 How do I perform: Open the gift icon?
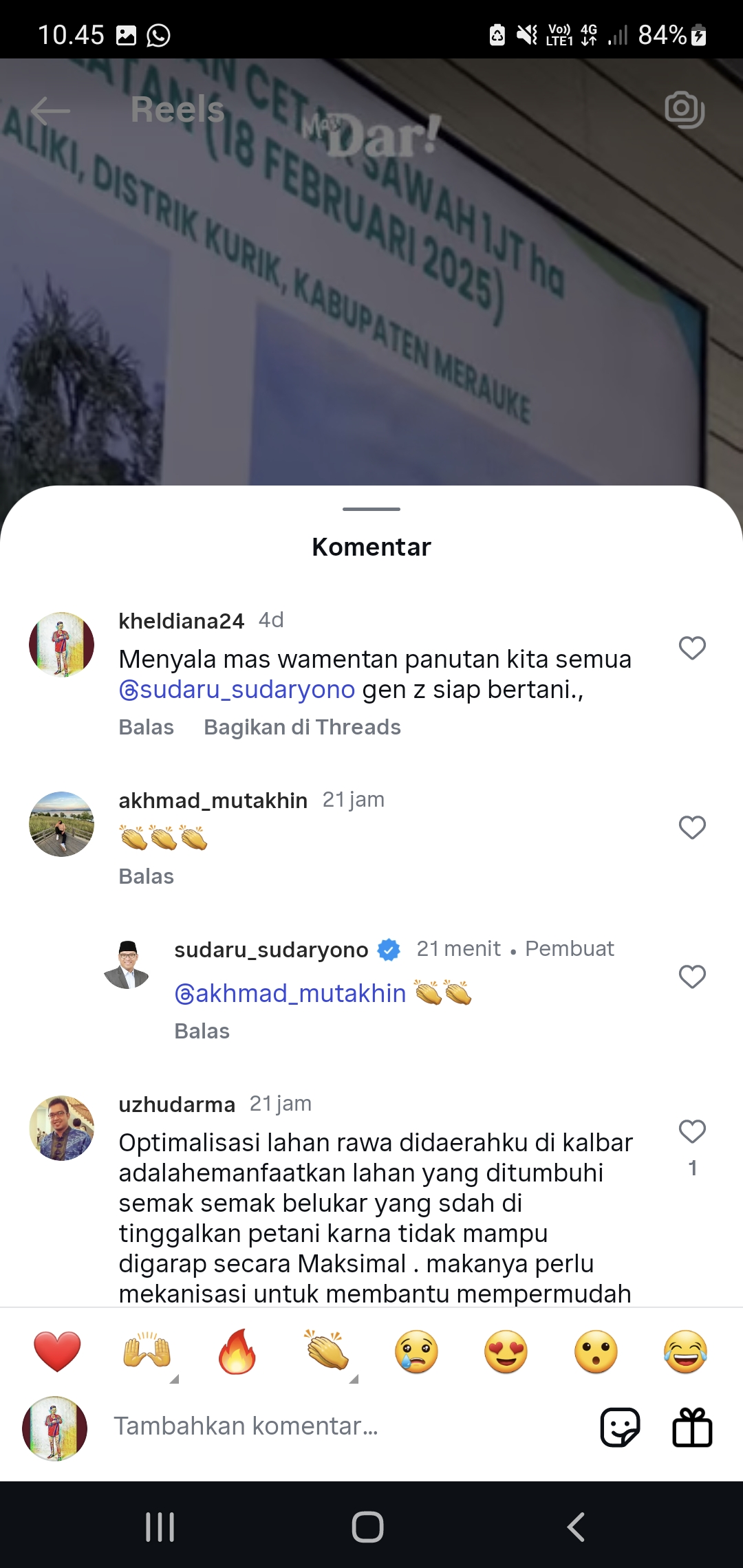coord(692,1427)
